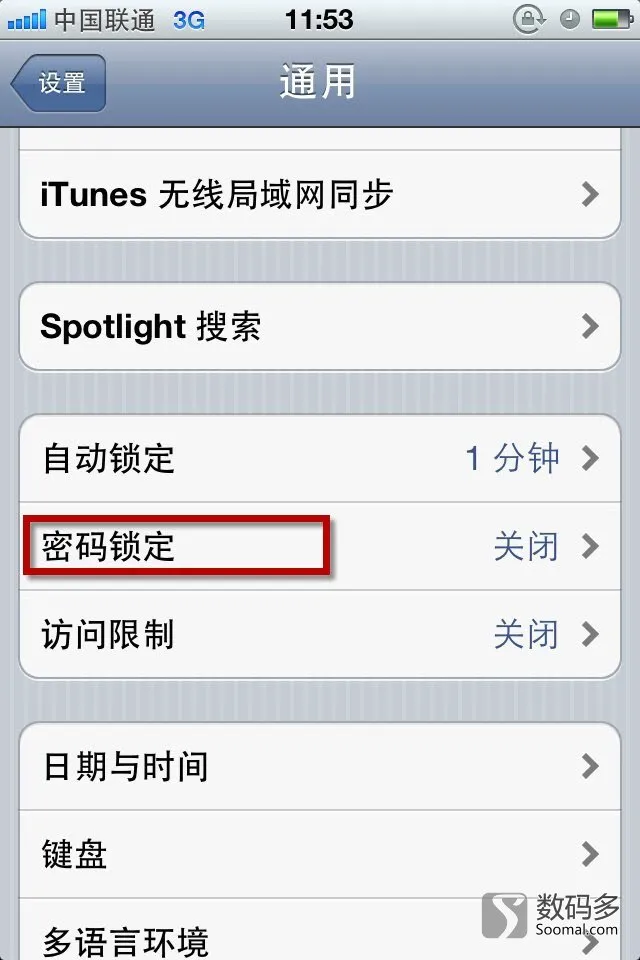The height and width of the screenshot is (960, 640).
Task: Open 键盘 settings
Action: coord(320,854)
